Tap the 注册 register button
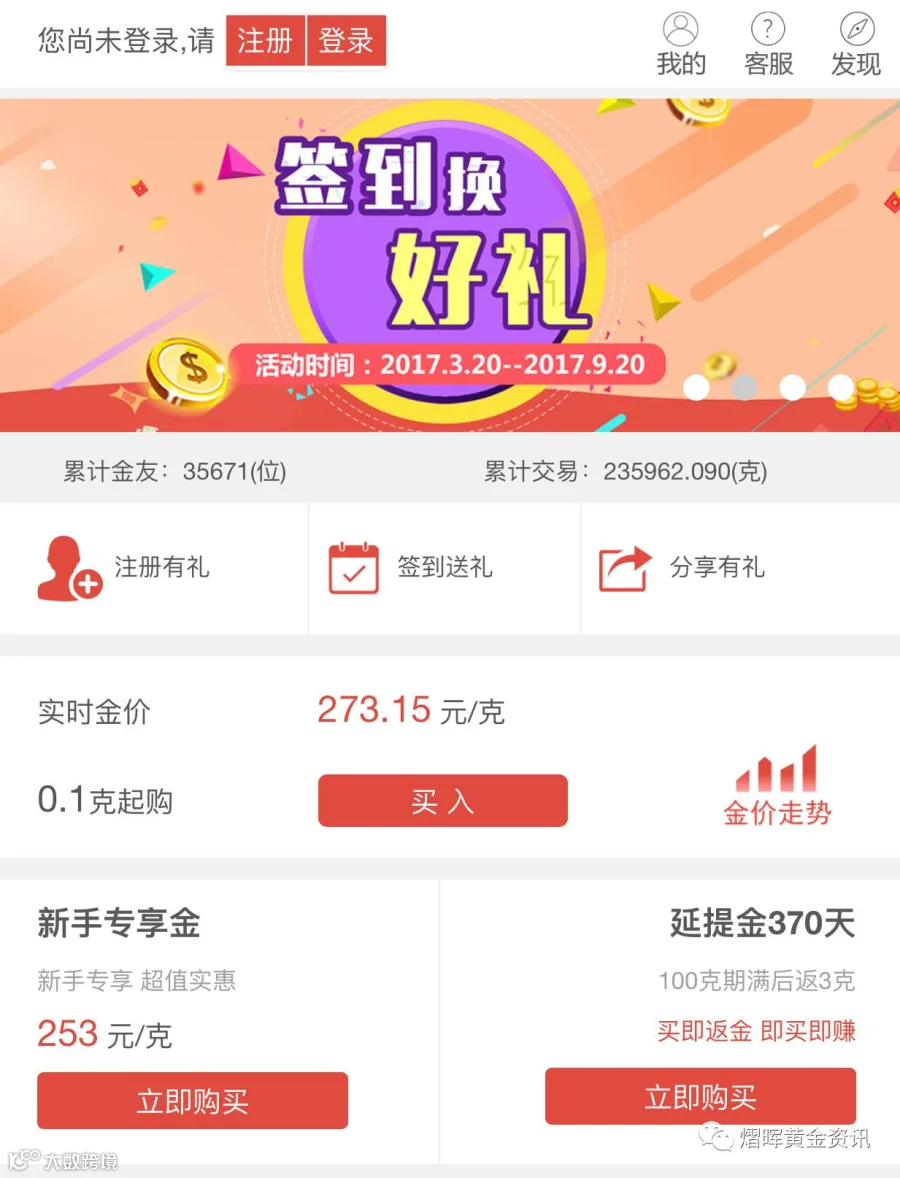 tap(265, 41)
